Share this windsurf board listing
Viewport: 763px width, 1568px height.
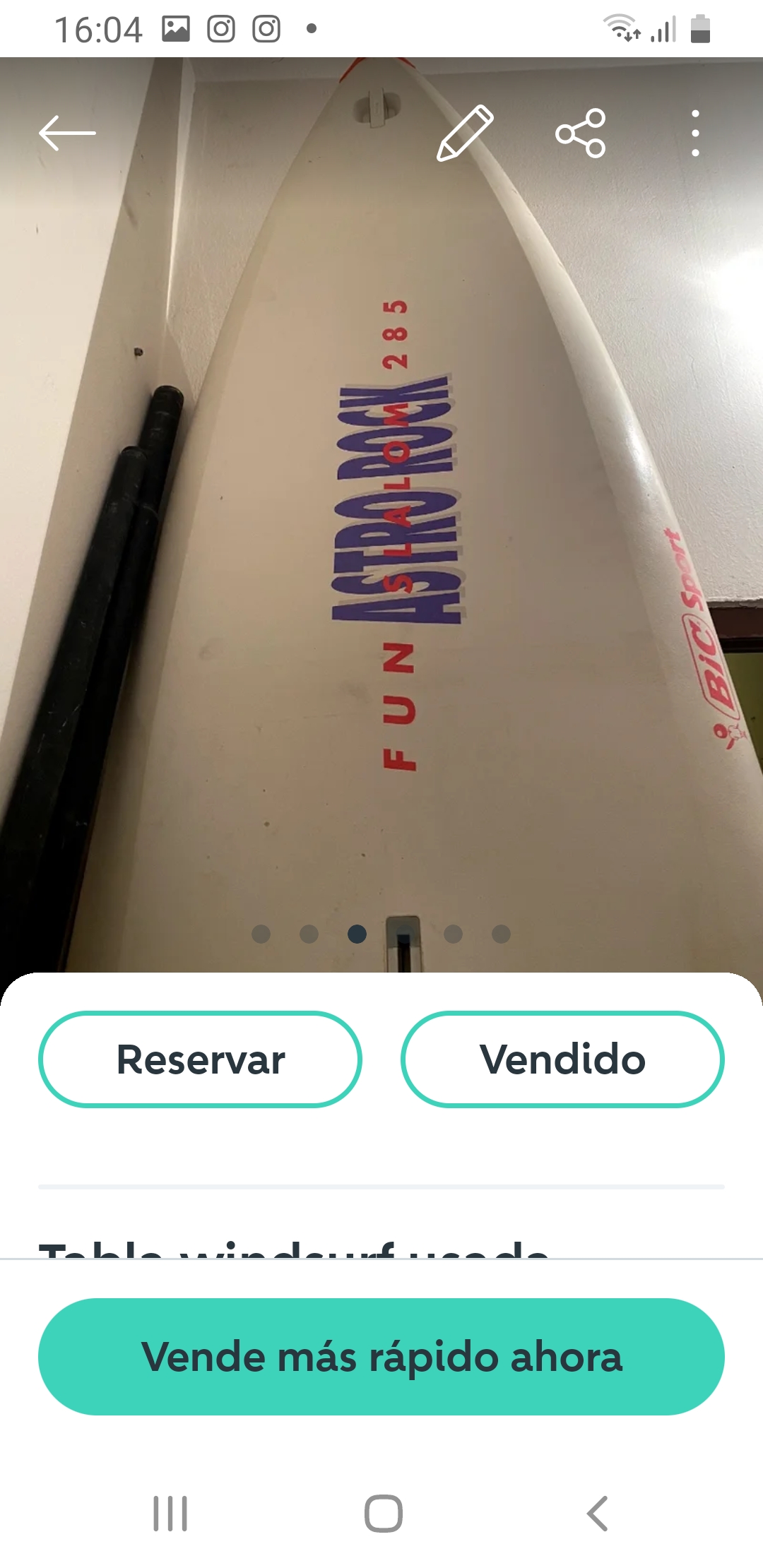pyautogui.click(x=581, y=133)
